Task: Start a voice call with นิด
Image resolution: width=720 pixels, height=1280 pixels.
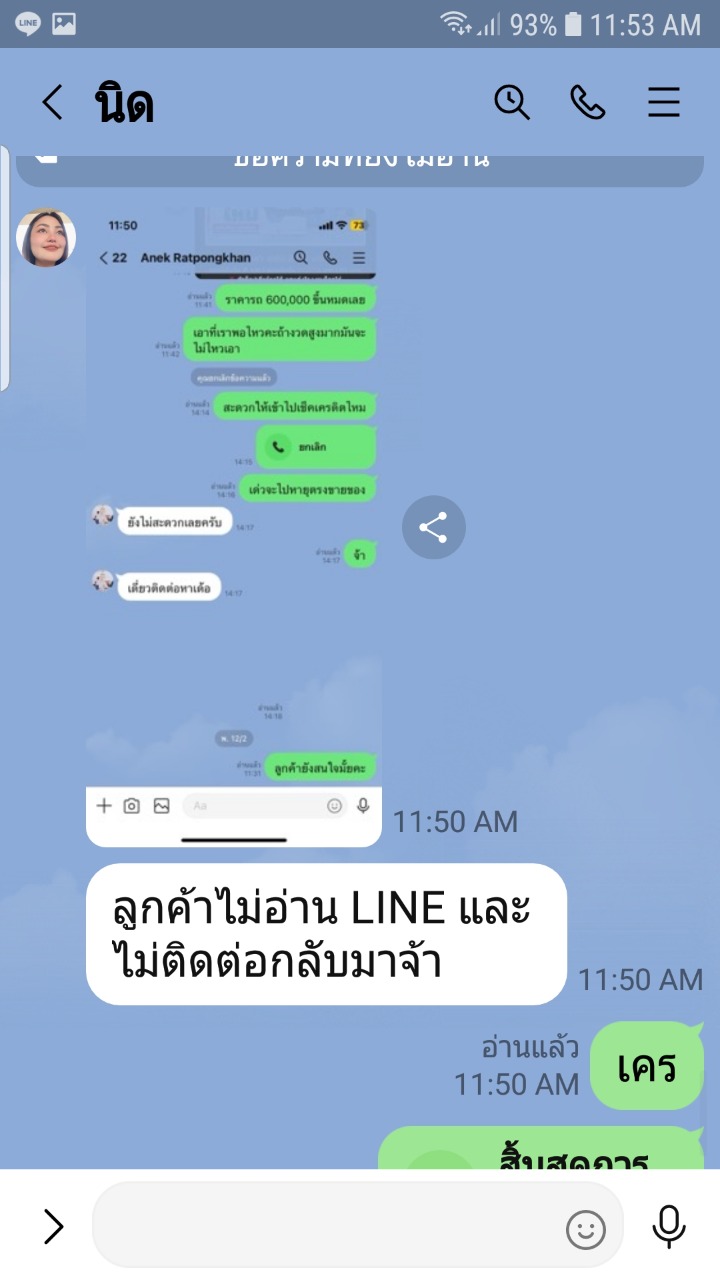Action: (588, 102)
